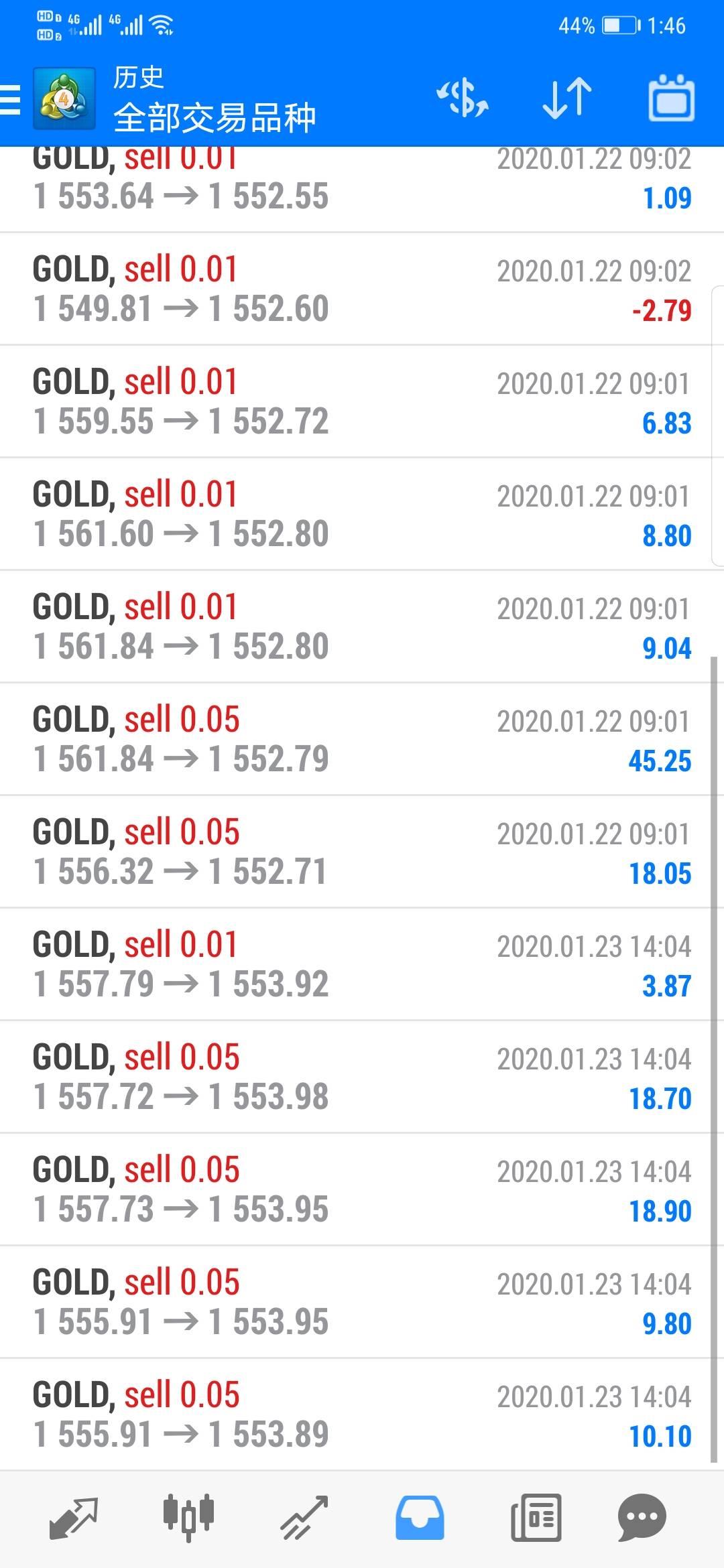Viewport: 724px width, 1568px height.
Task: Expand the GOLD trade with 6.83 profit
Action: (362, 402)
